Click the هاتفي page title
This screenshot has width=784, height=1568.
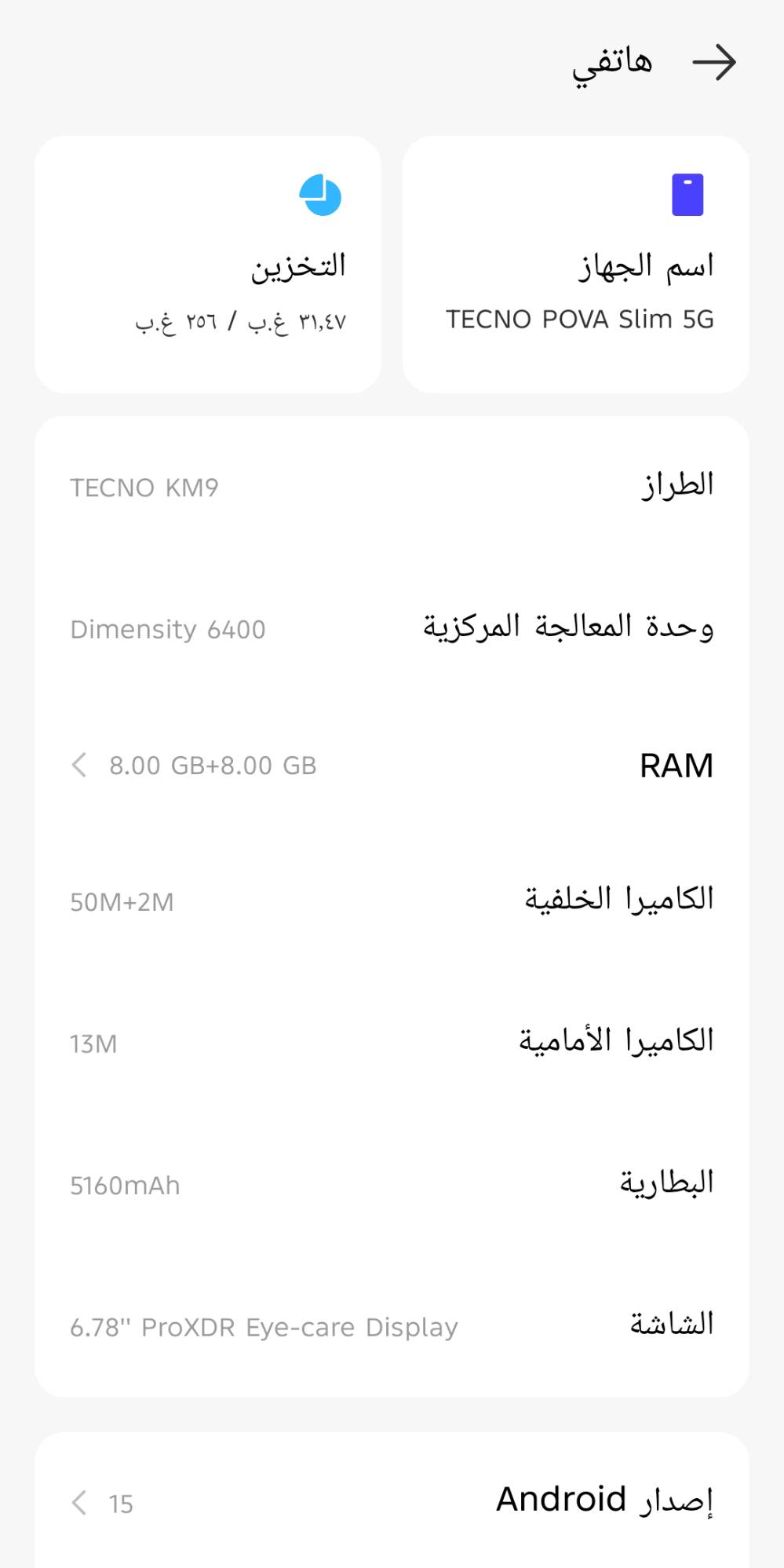pyautogui.click(x=611, y=62)
